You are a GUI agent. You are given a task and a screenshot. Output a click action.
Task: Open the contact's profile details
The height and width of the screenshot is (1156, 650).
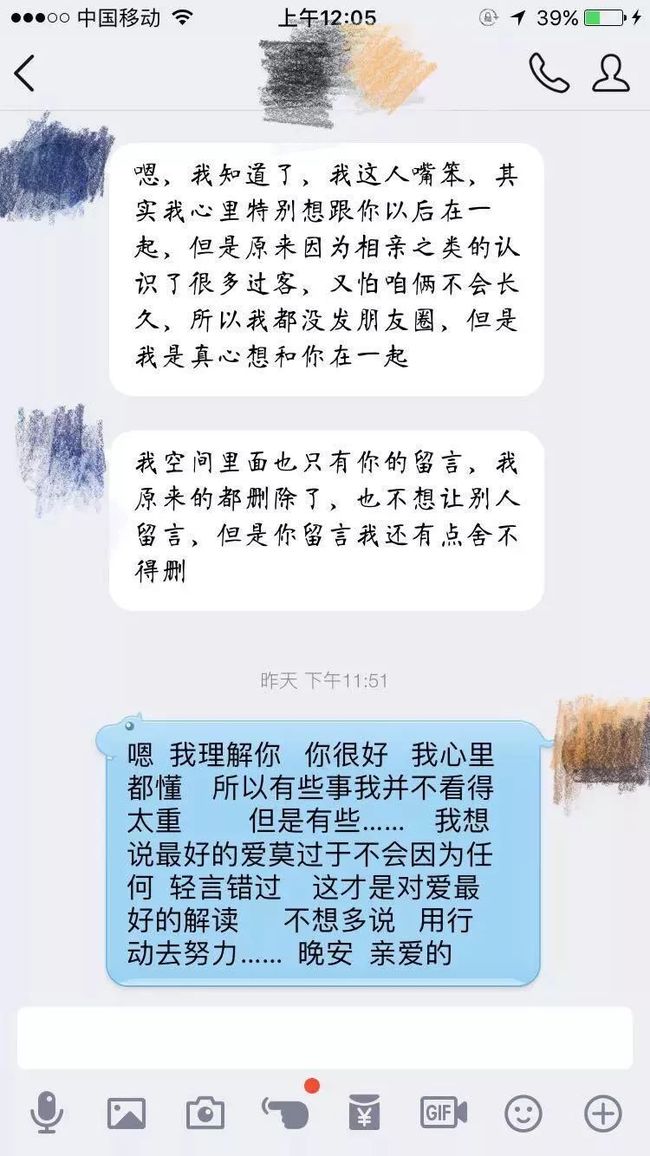tap(611, 73)
